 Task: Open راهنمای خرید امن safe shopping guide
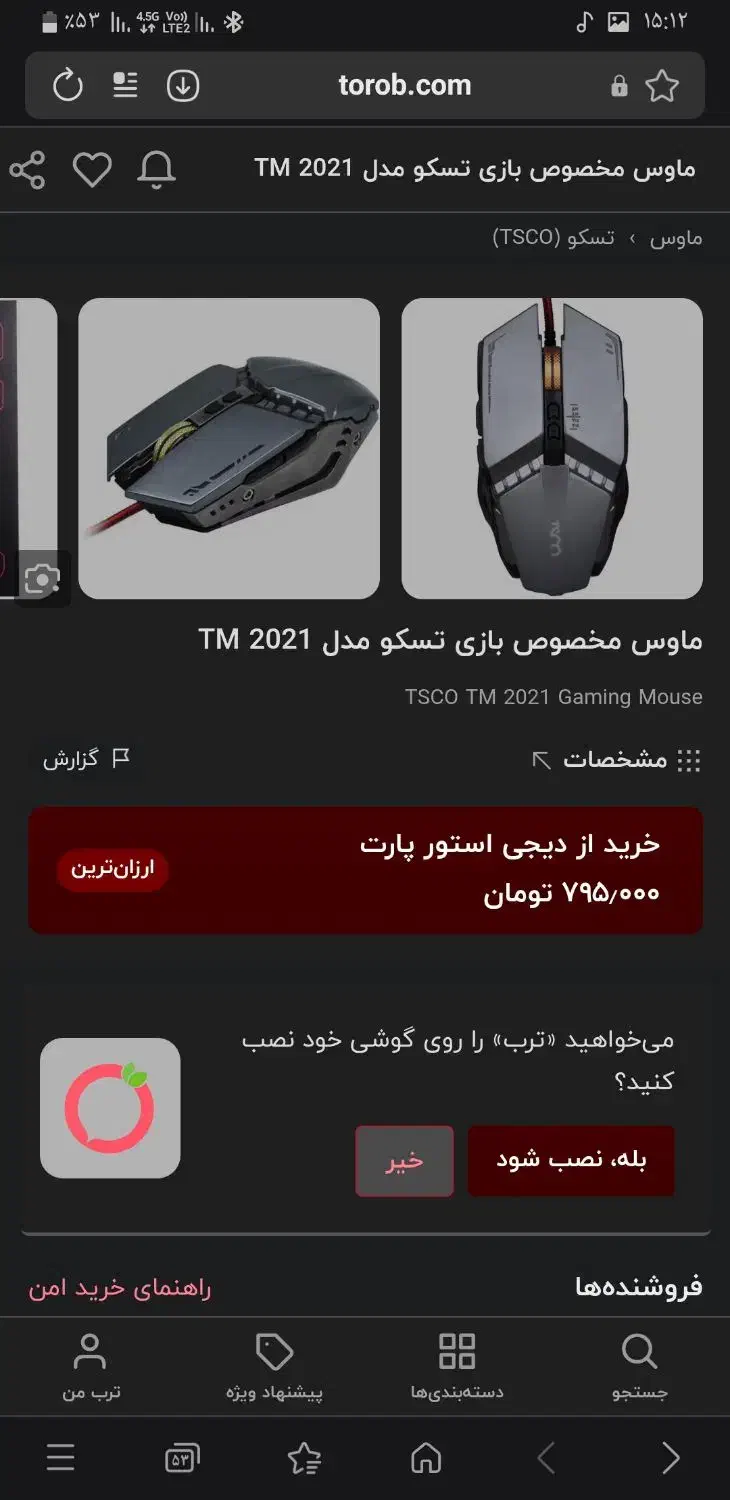click(x=117, y=1288)
